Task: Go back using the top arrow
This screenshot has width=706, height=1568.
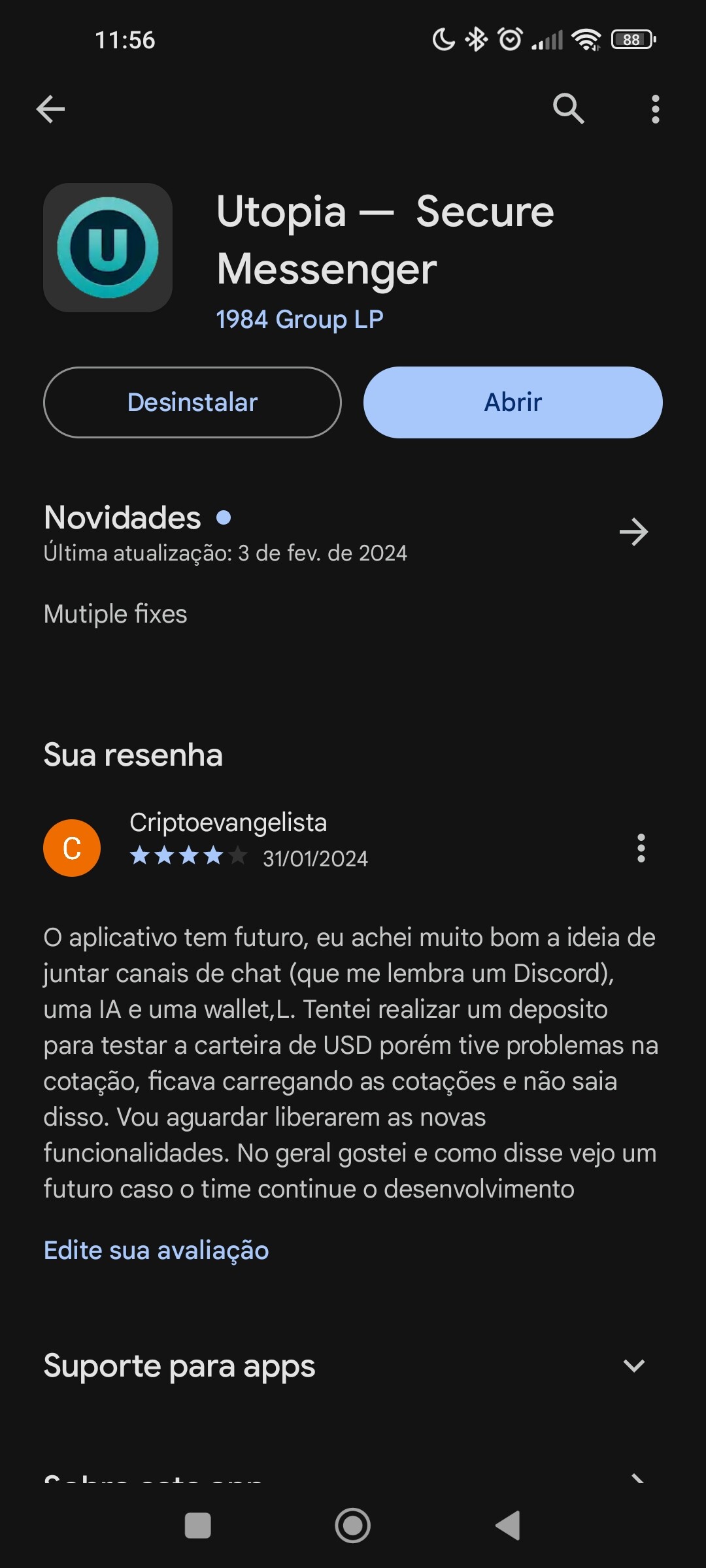Action: [50, 108]
